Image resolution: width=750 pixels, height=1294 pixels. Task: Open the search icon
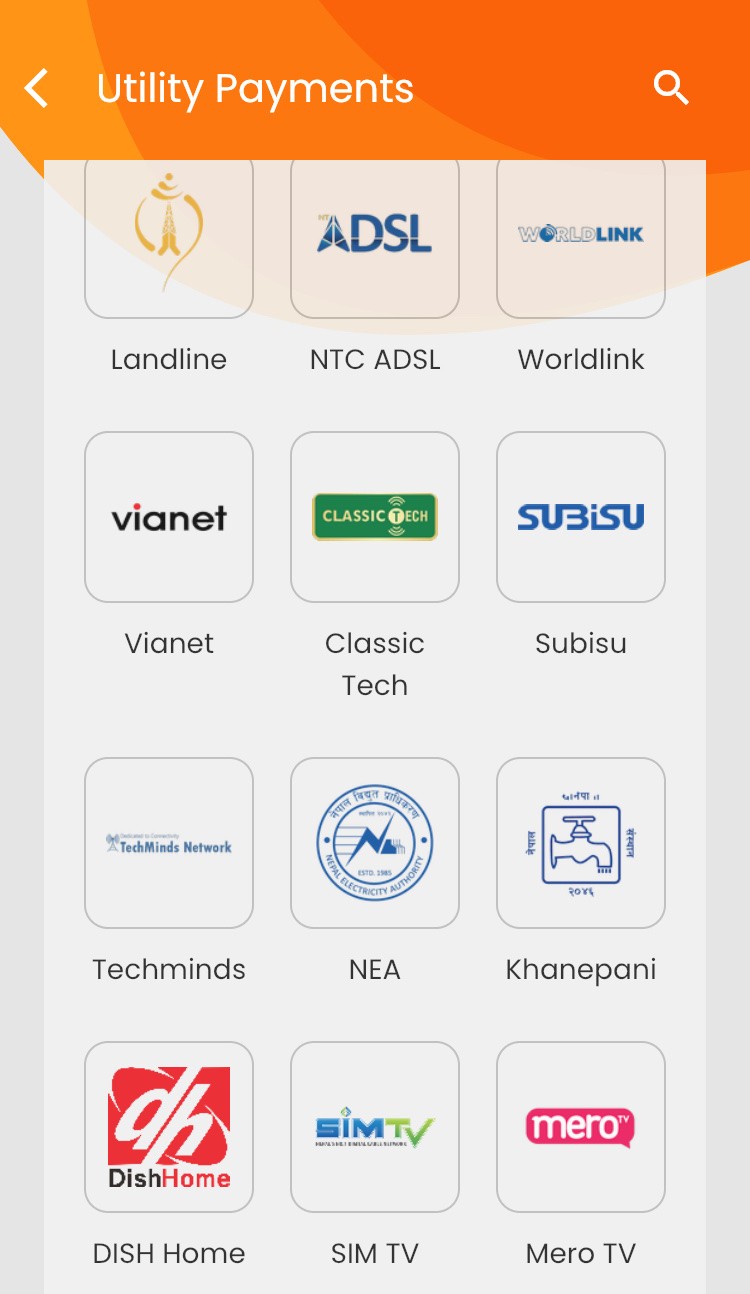[x=671, y=88]
